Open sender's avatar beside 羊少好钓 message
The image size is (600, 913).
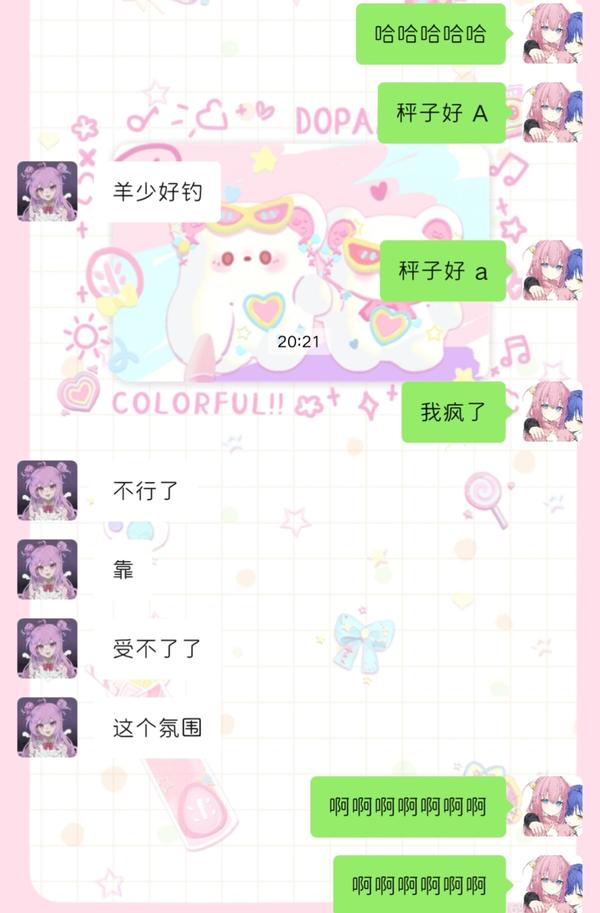coord(47,191)
